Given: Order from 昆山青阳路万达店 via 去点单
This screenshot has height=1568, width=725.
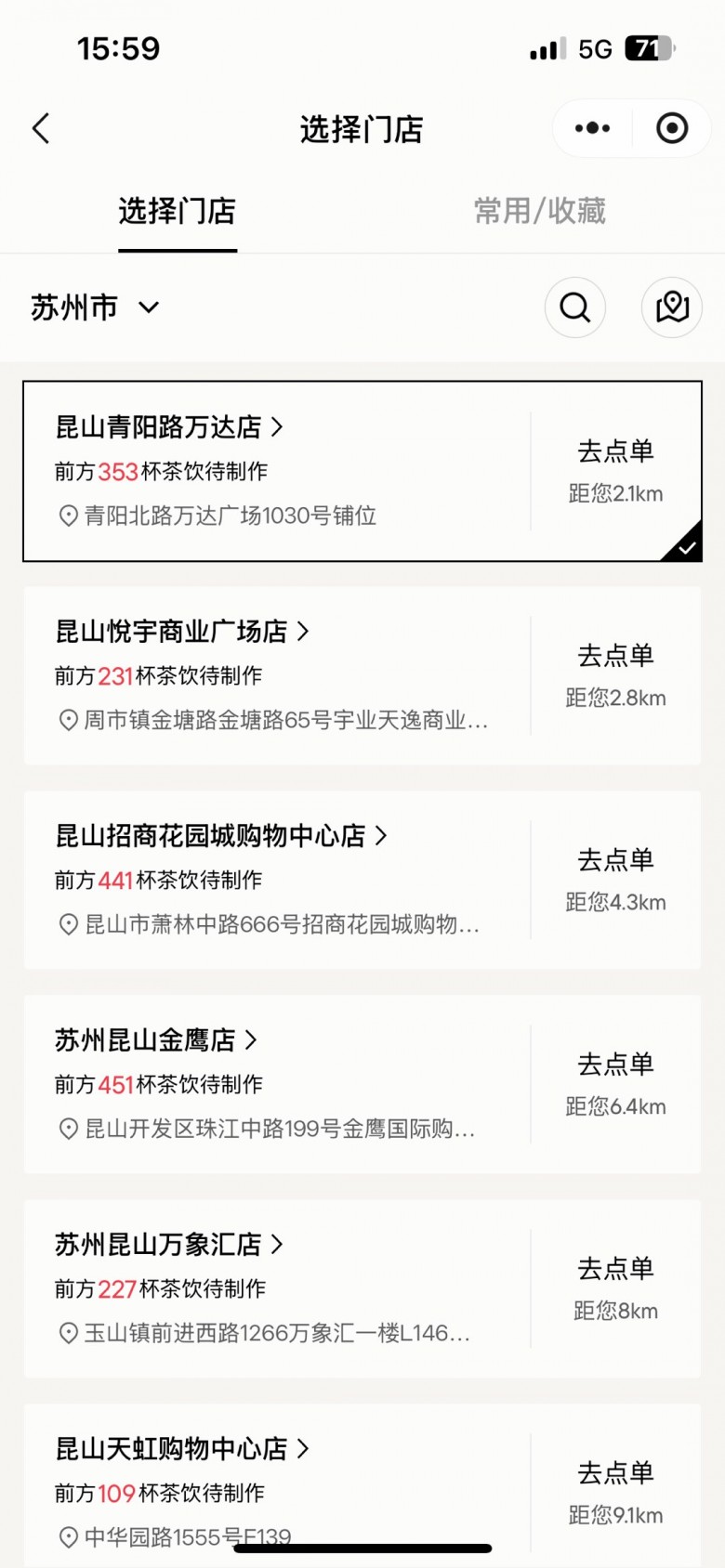Looking at the screenshot, I should [615, 451].
